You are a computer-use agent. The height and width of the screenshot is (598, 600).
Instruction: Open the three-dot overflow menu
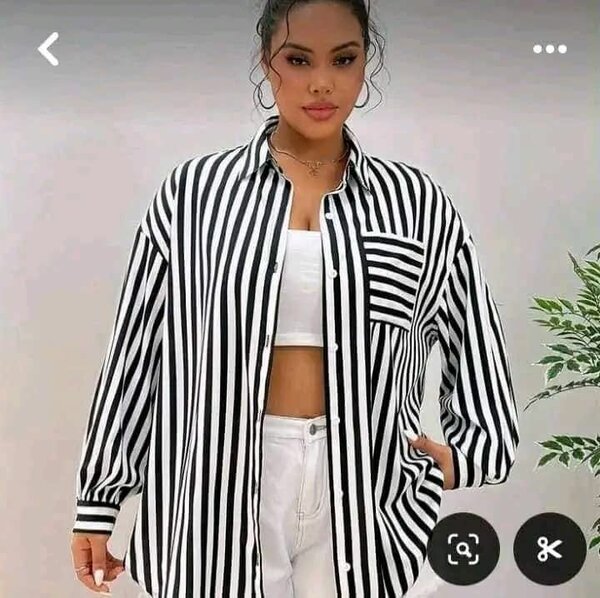click(x=549, y=48)
